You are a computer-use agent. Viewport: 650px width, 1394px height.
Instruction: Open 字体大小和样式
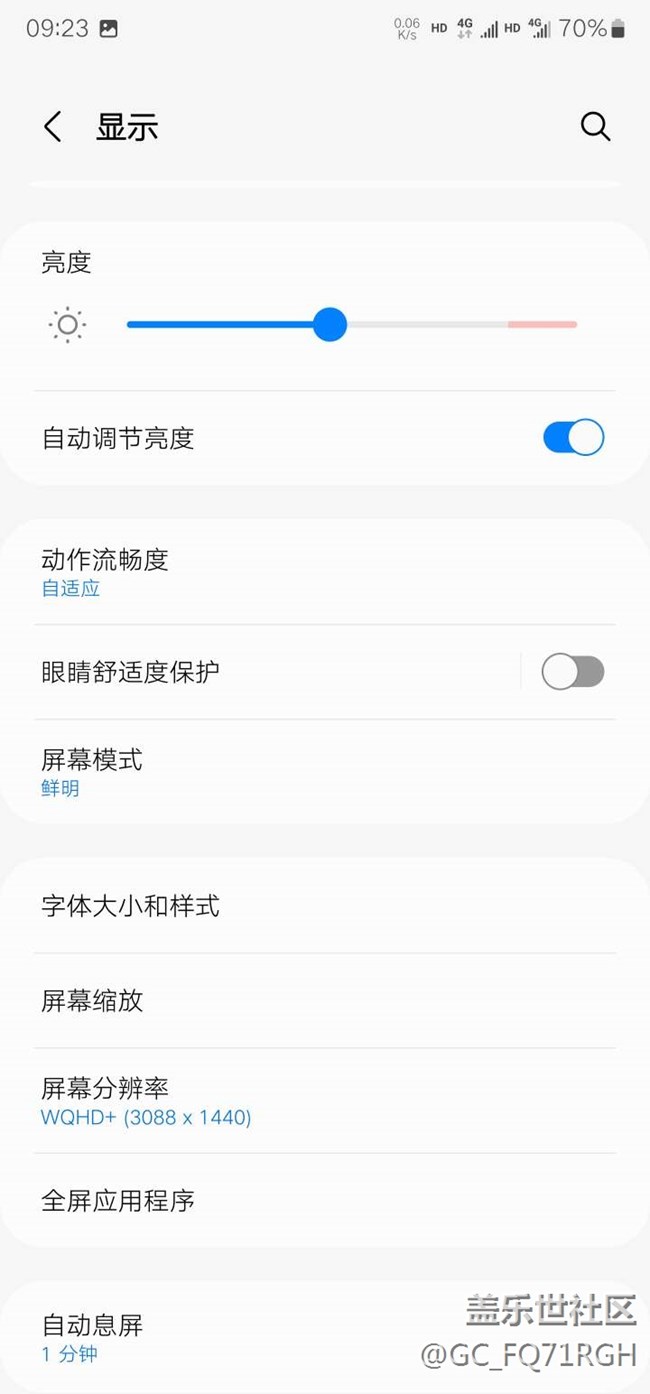click(x=325, y=906)
